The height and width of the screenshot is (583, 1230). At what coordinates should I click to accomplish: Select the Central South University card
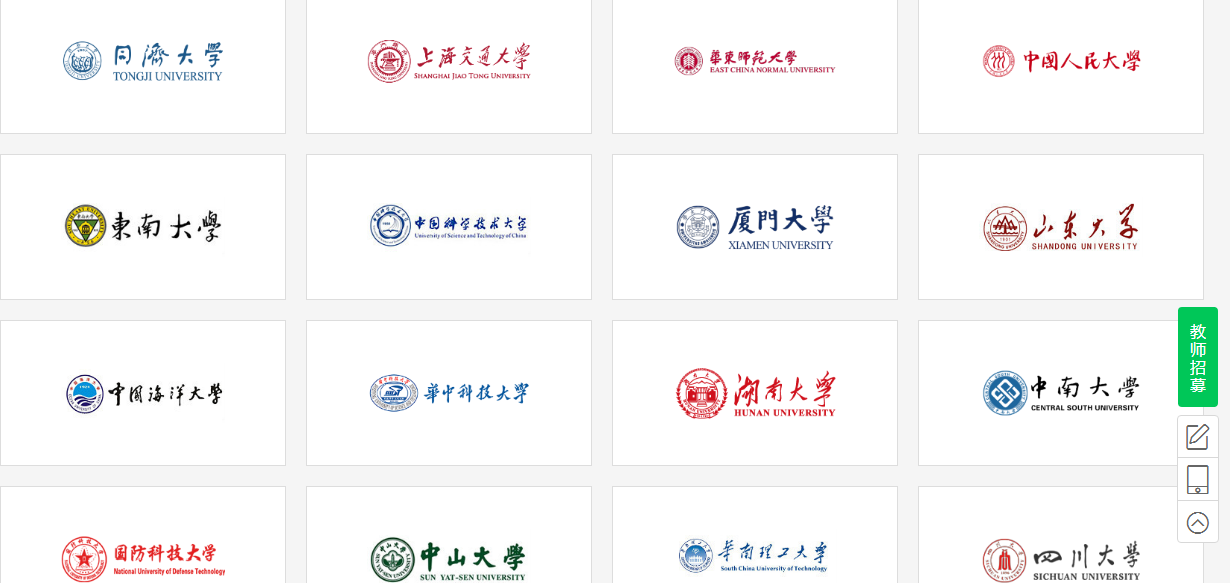(x=1061, y=393)
